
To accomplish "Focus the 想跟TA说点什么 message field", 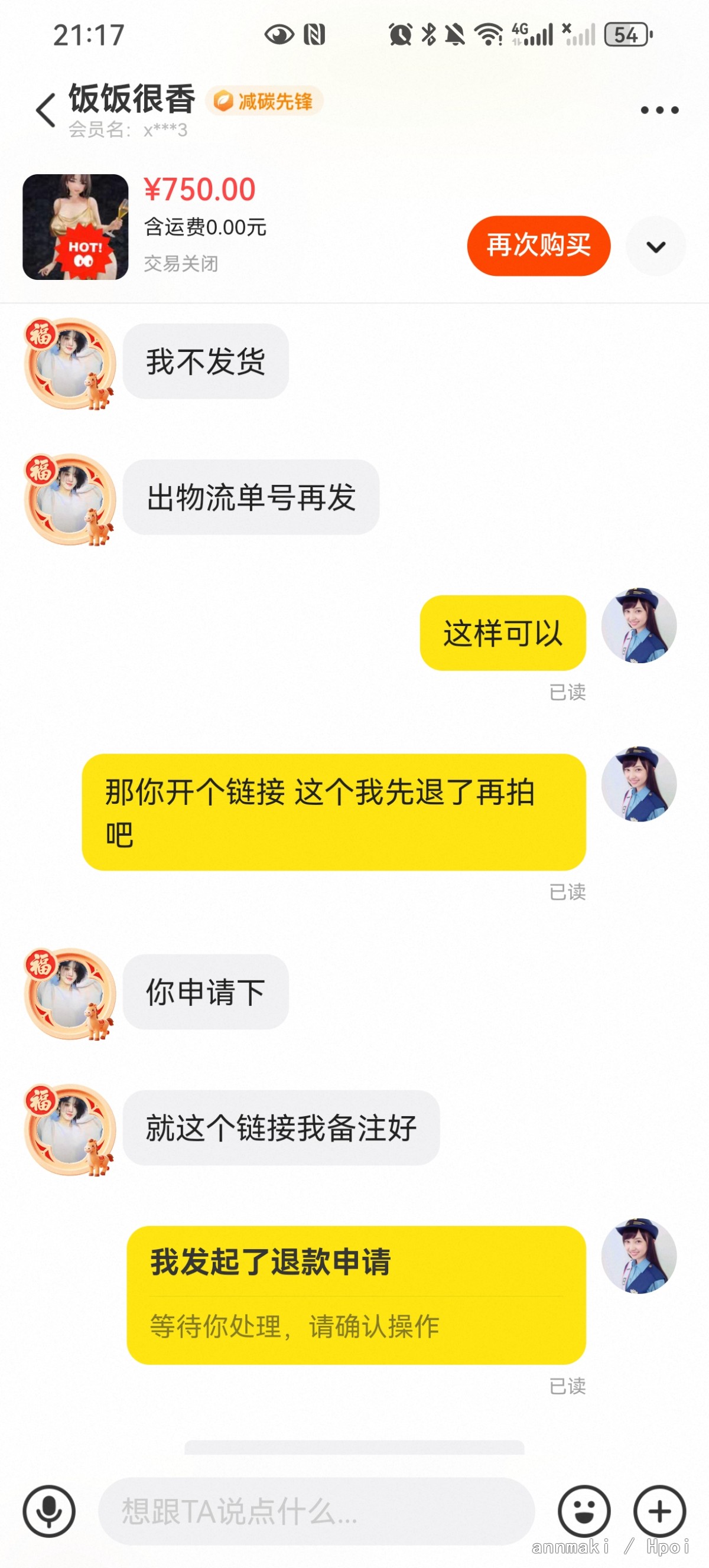I will [317, 1511].
